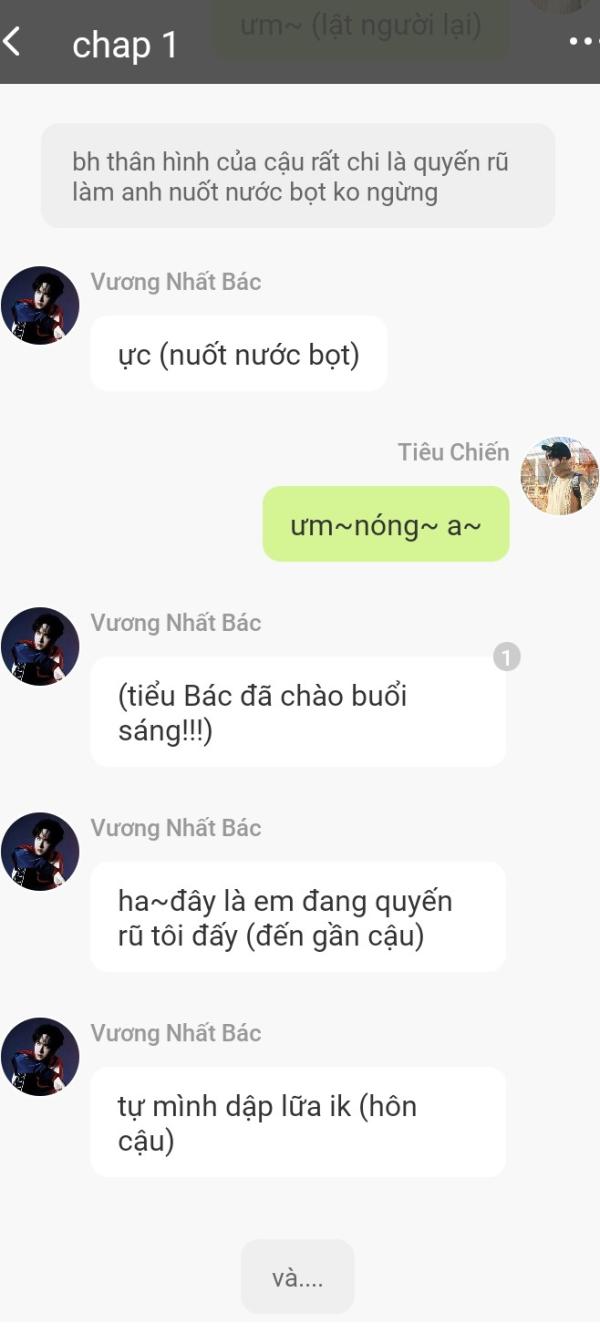600x1334 pixels.
Task: Open the overflow menu in top bar
Action: (x=582, y=42)
